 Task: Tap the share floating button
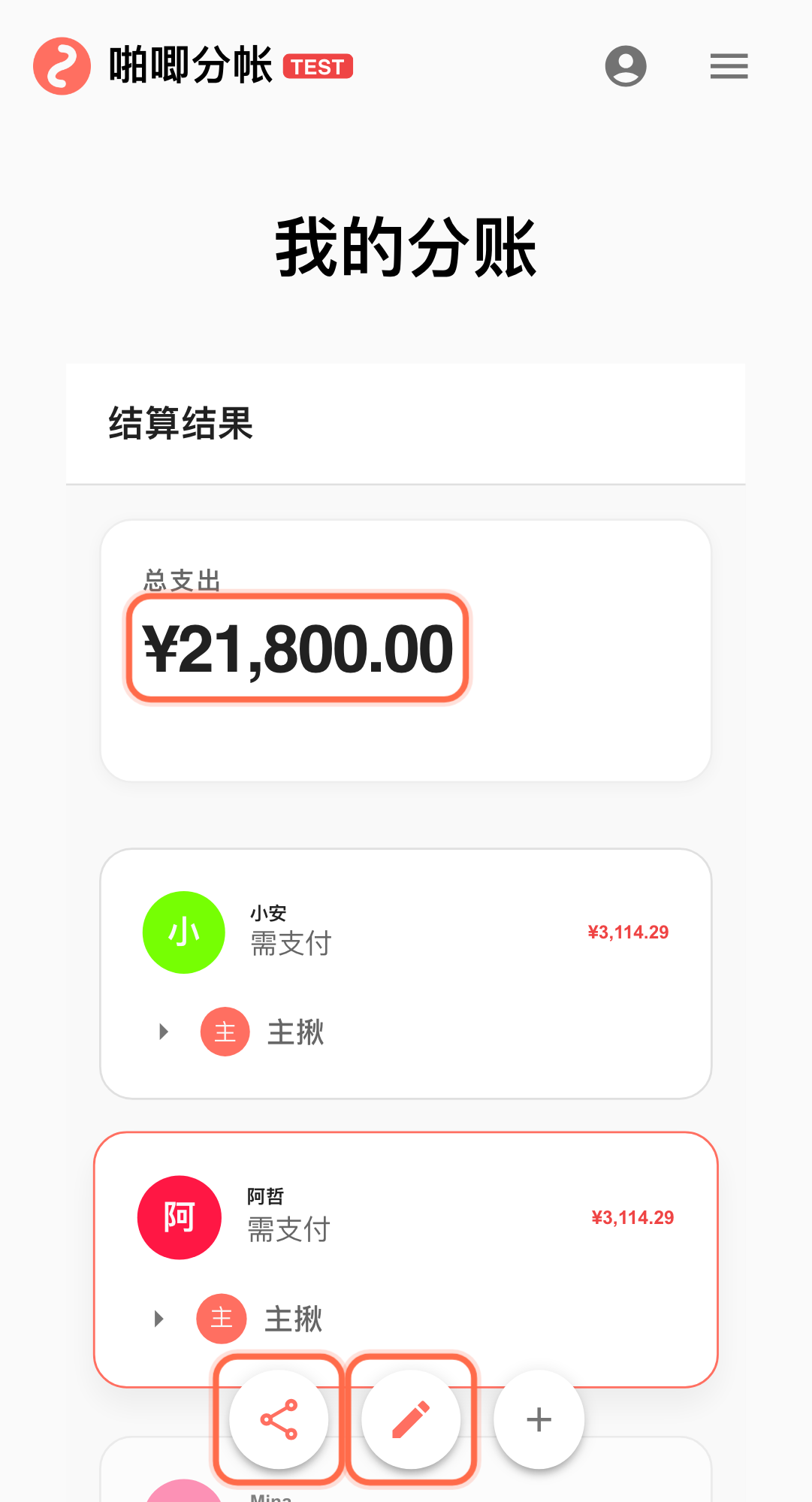tap(279, 1419)
